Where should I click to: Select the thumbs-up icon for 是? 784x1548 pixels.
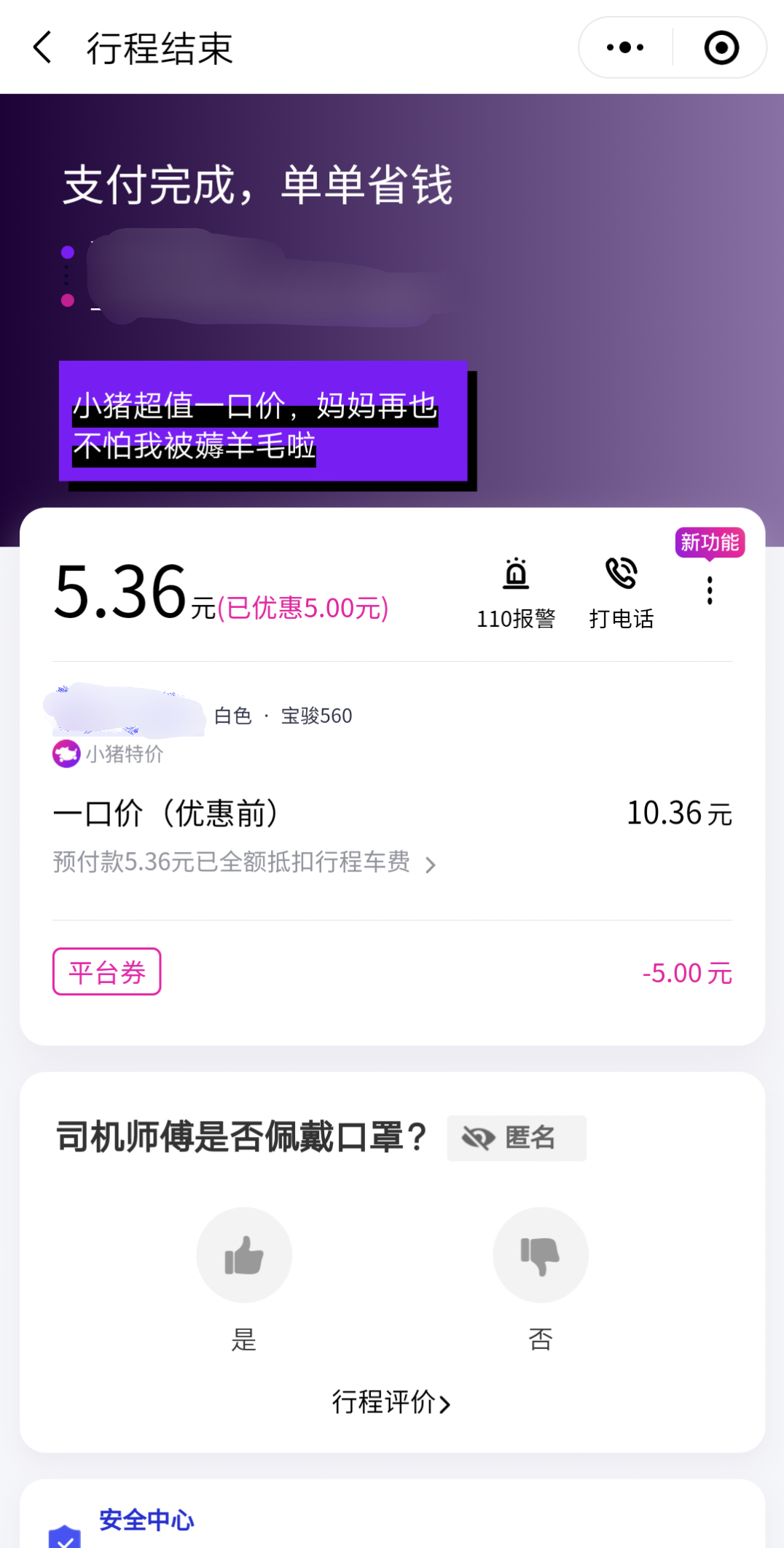pos(244,1254)
